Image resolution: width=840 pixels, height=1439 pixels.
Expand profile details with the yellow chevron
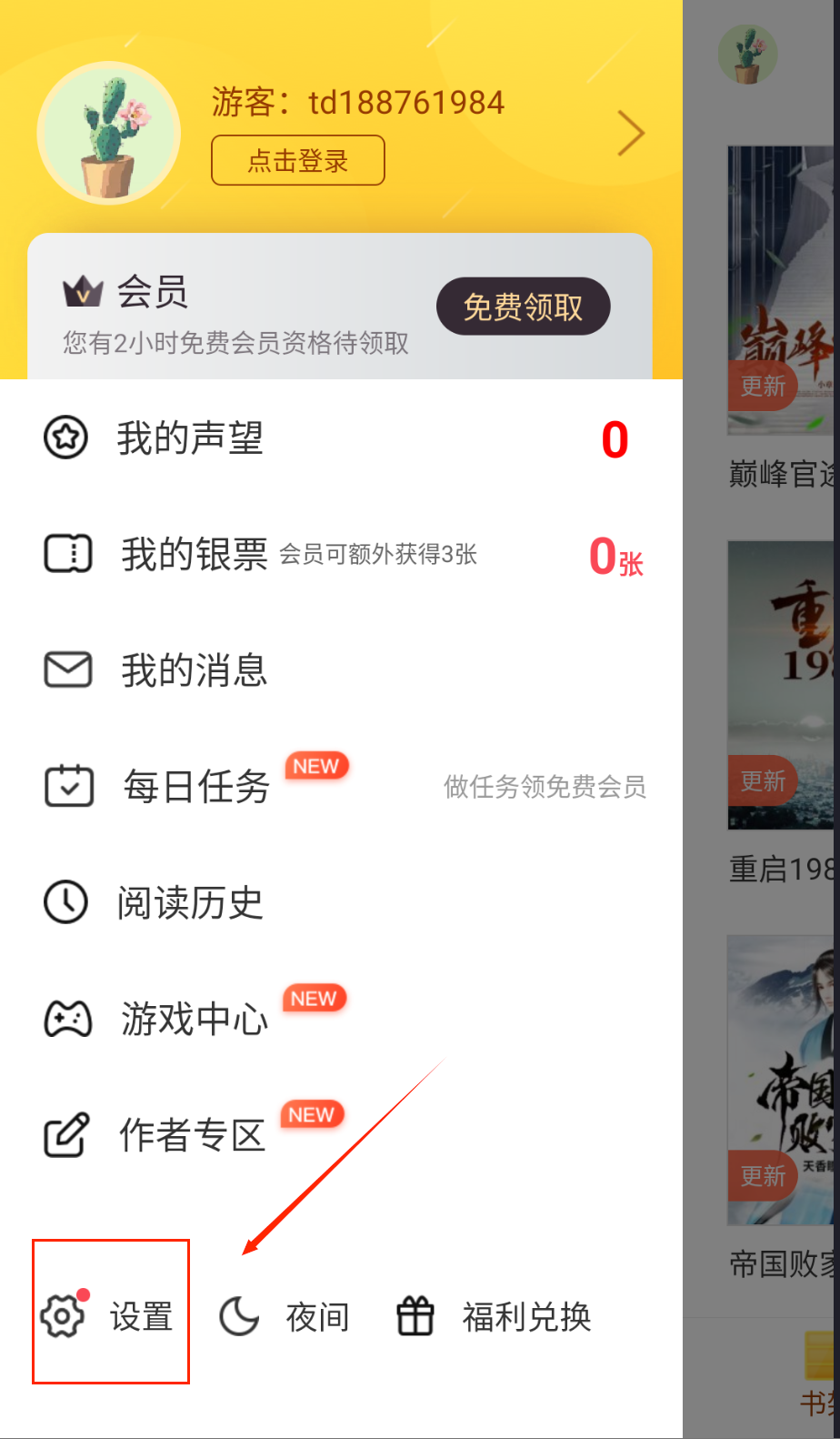pyautogui.click(x=631, y=133)
